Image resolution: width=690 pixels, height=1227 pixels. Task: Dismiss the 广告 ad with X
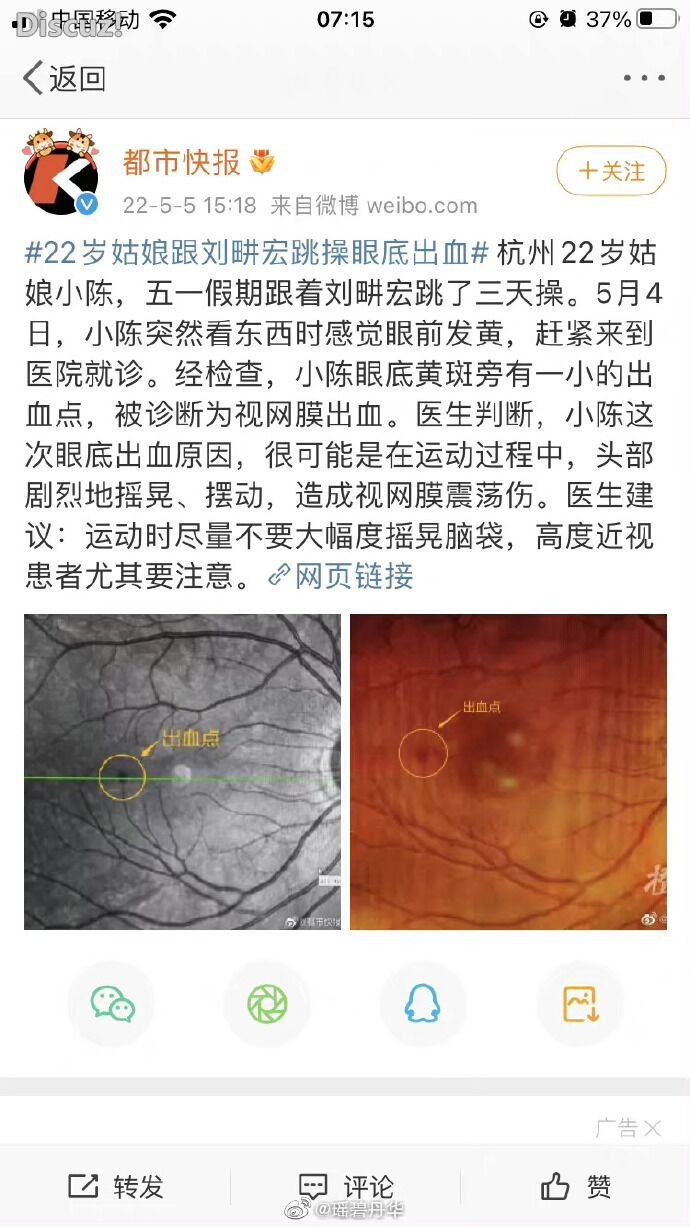pos(652,1128)
